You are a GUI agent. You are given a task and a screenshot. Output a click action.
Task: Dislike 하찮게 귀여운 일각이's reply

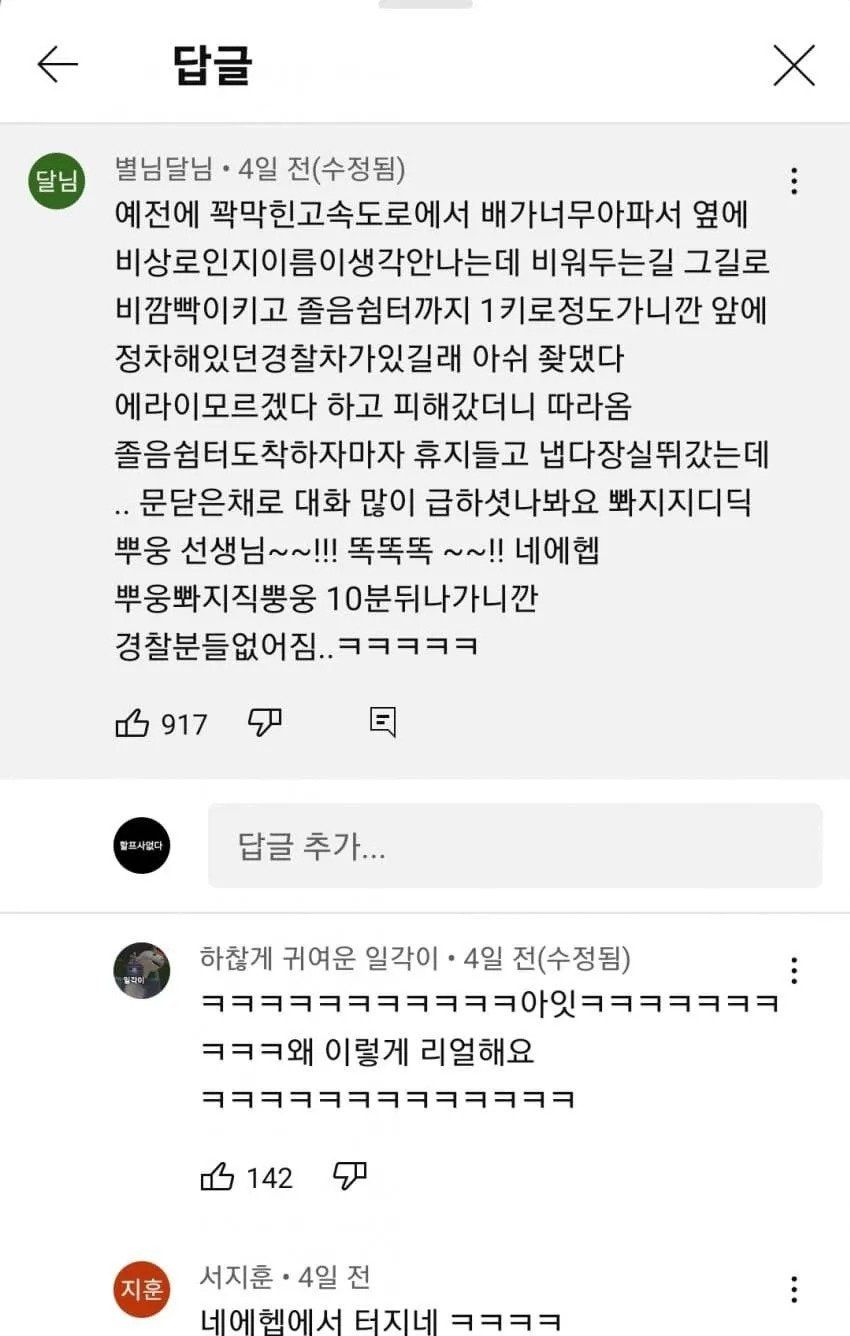pyautogui.click(x=350, y=1176)
